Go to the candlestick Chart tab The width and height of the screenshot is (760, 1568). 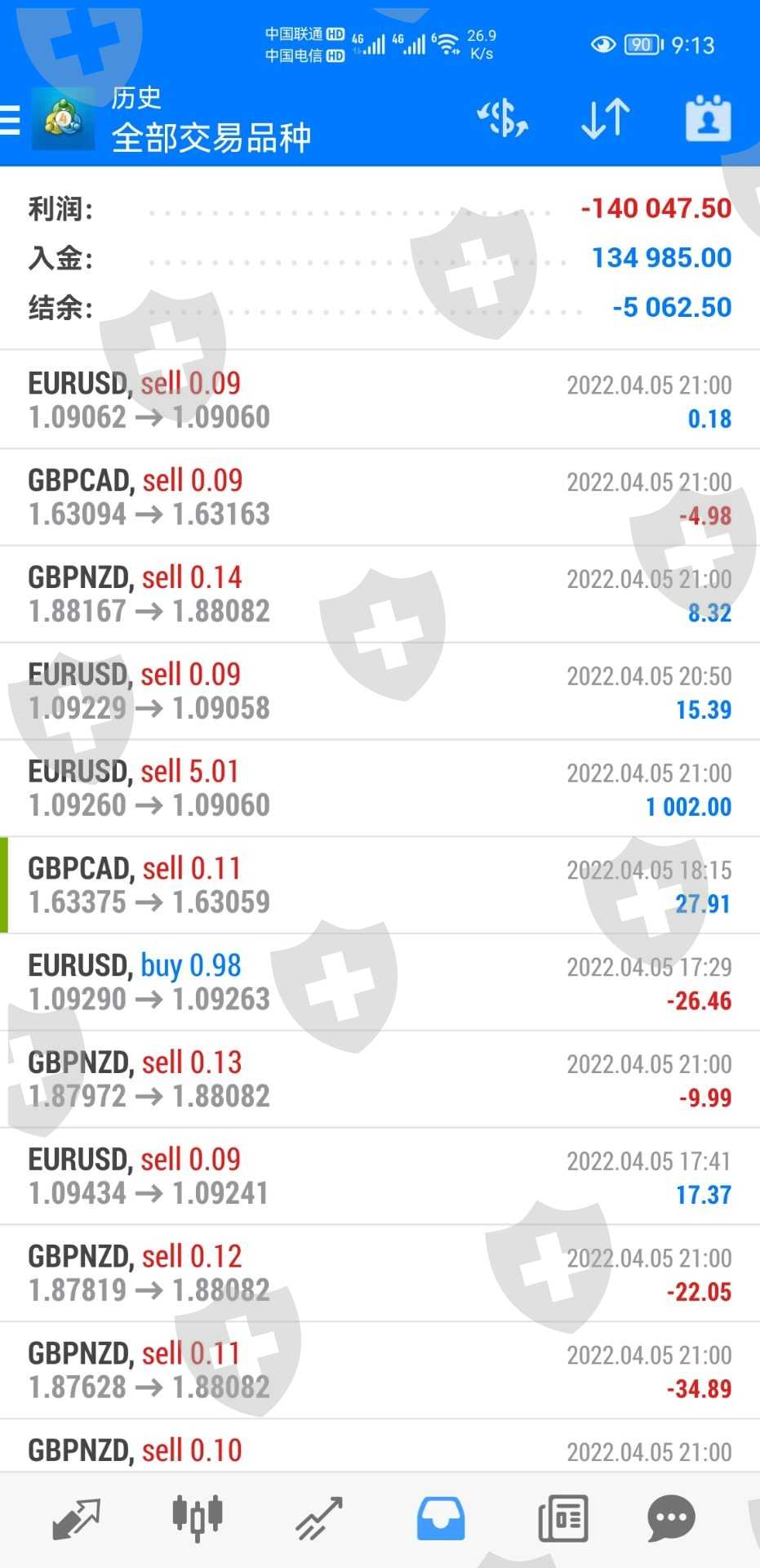point(197,1519)
